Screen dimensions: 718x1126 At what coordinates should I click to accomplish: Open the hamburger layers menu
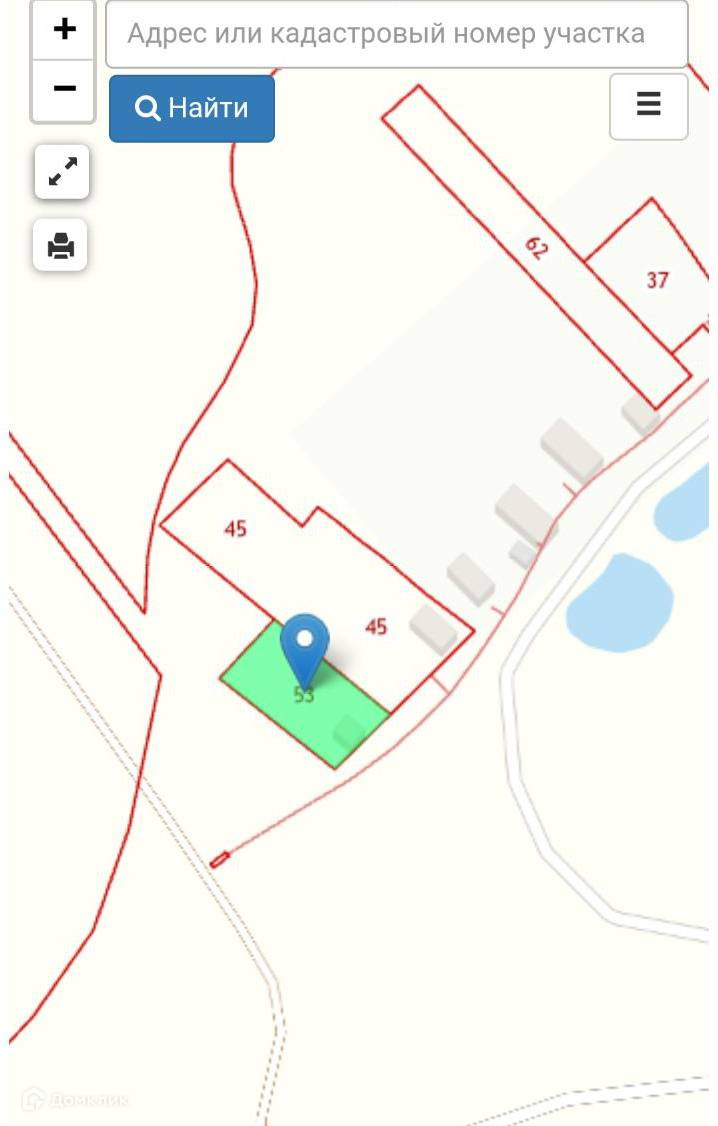(x=648, y=105)
